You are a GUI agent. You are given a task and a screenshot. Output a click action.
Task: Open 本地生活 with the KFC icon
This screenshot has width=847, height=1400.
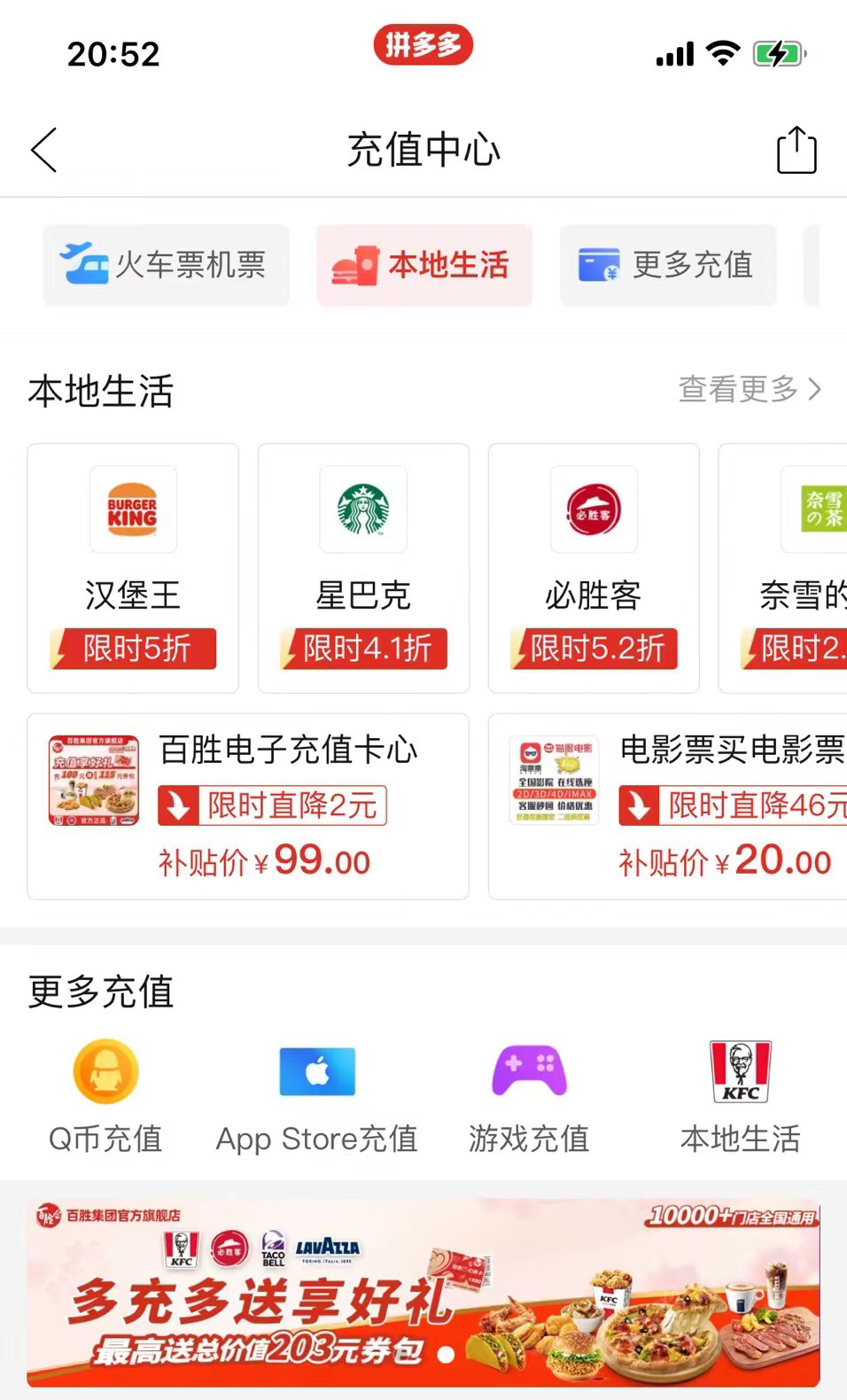[741, 1097]
